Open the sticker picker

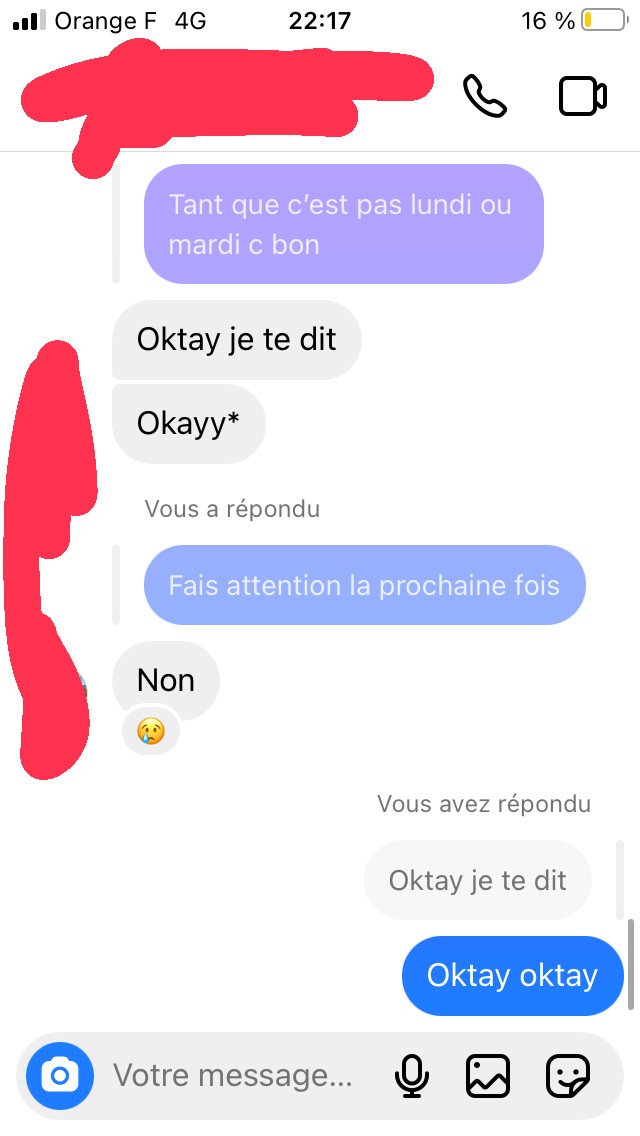pyautogui.click(x=568, y=1076)
